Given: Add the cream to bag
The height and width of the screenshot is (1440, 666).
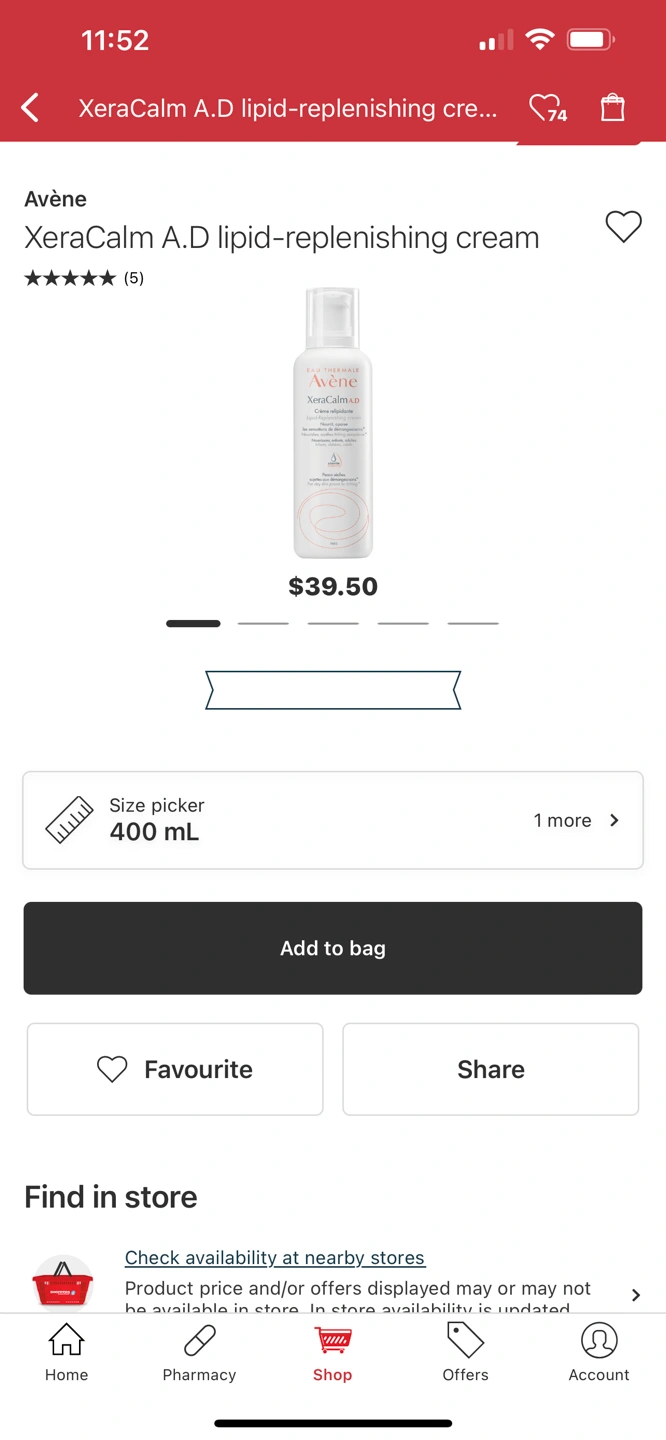Looking at the screenshot, I should pyautogui.click(x=333, y=948).
